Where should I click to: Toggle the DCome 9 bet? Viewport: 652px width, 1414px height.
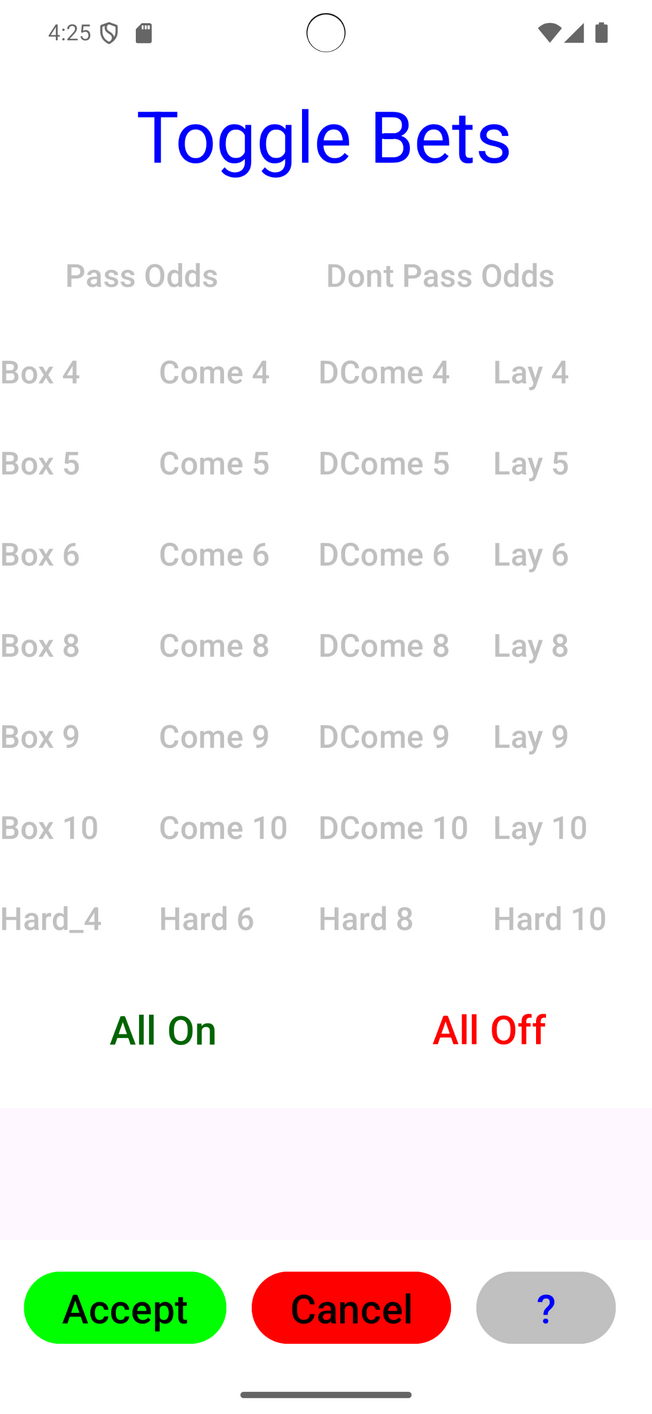pyautogui.click(x=384, y=736)
